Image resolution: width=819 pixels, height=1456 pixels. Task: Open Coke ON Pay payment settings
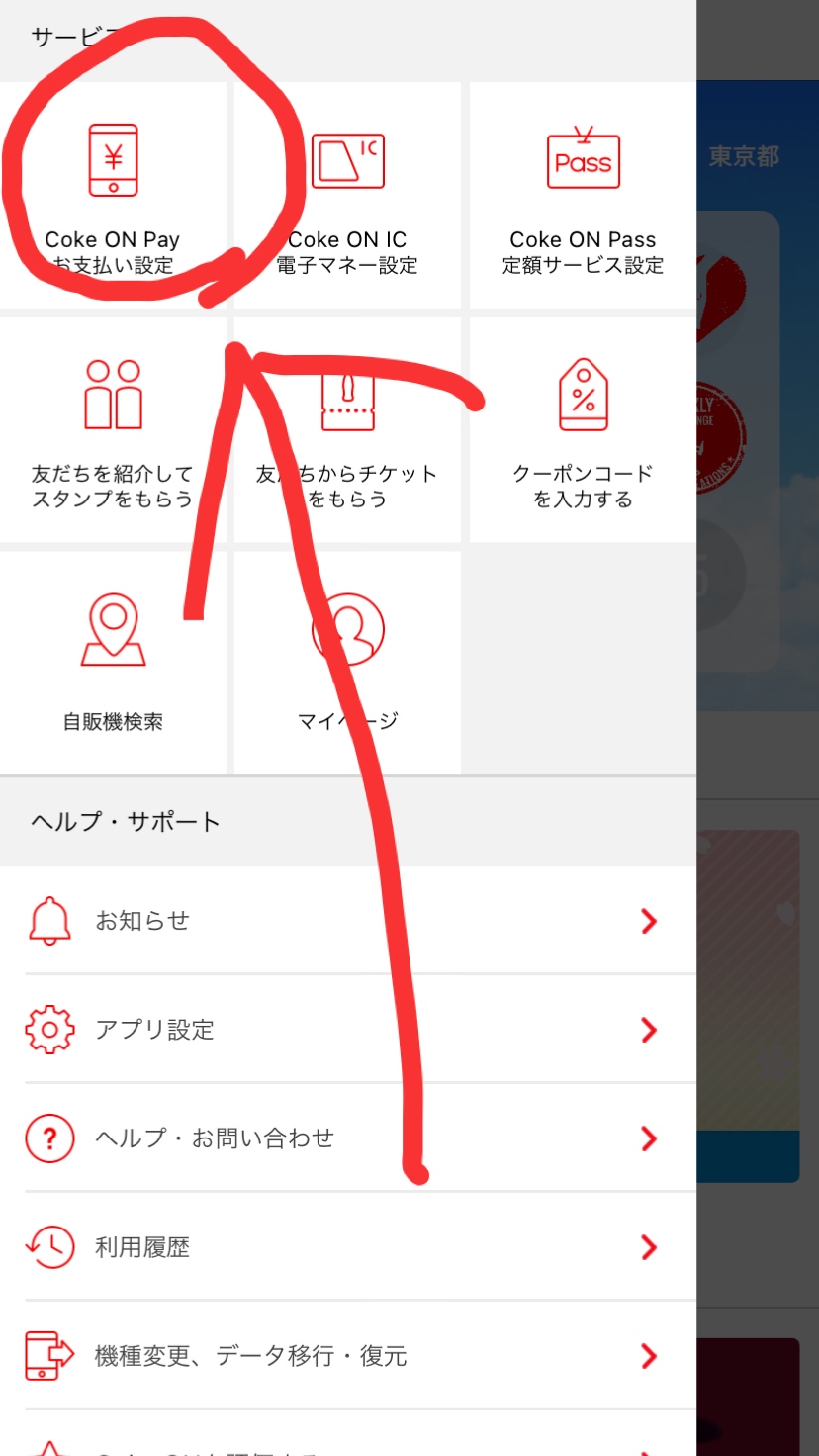click(x=113, y=195)
